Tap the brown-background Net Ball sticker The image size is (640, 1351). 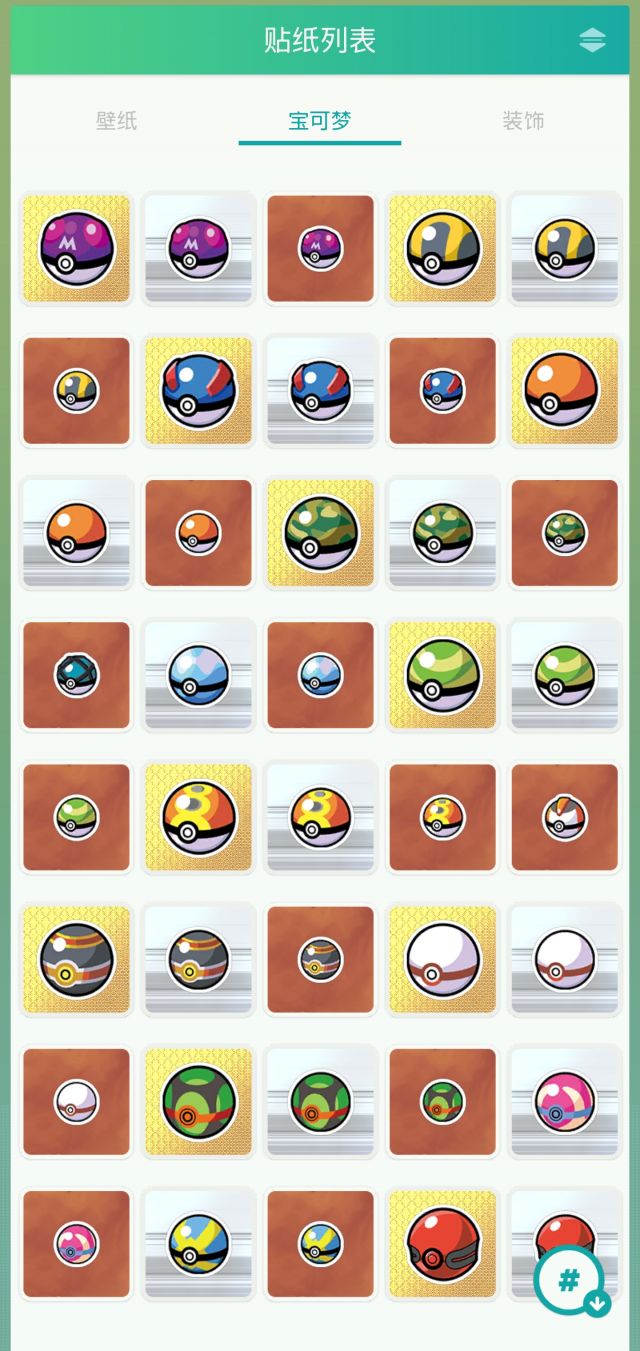click(76, 676)
